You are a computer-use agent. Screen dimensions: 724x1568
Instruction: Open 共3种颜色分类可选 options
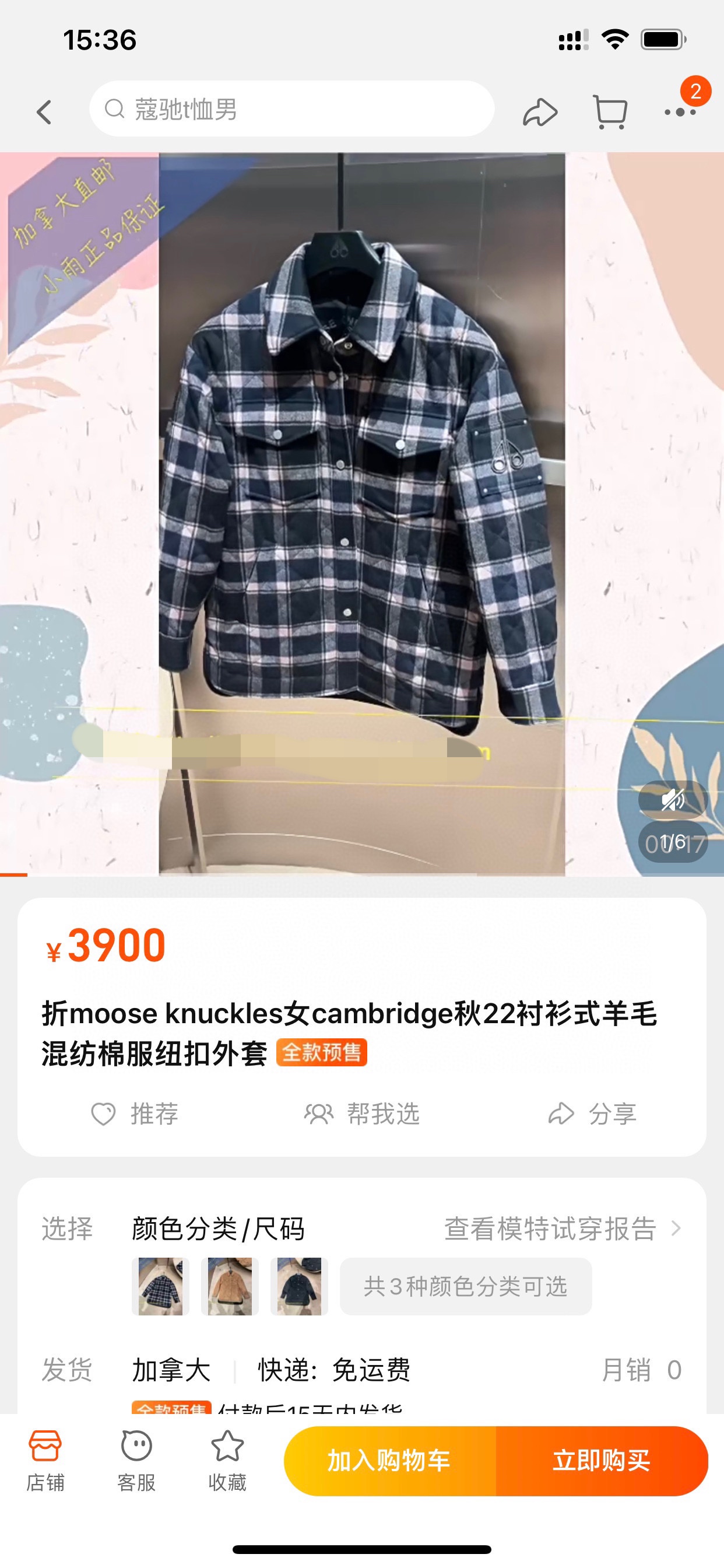465,1286
